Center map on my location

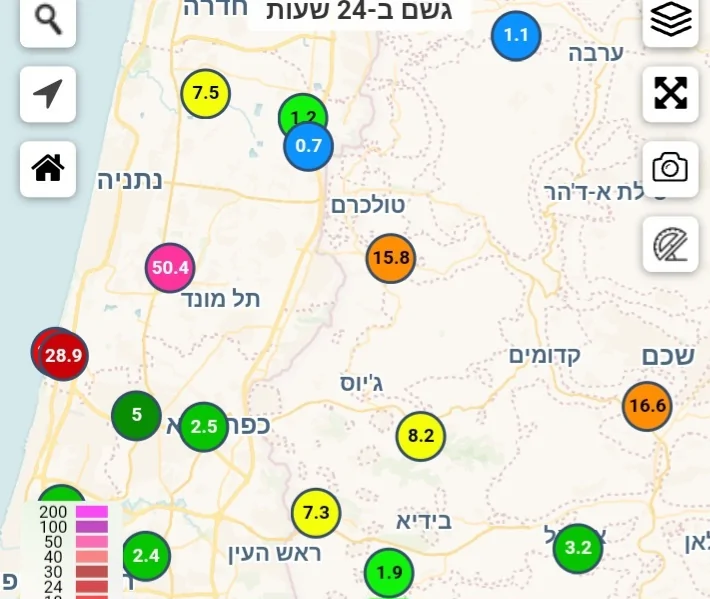47,94
